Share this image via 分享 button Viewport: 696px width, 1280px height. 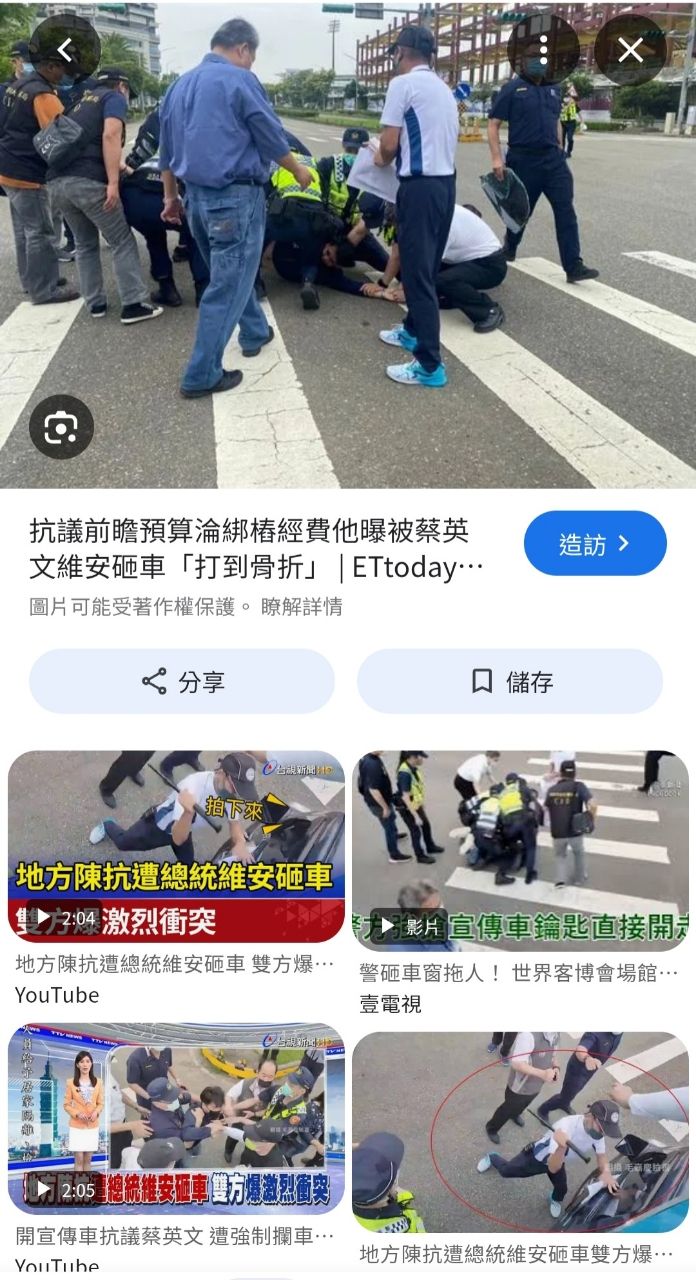(x=182, y=681)
